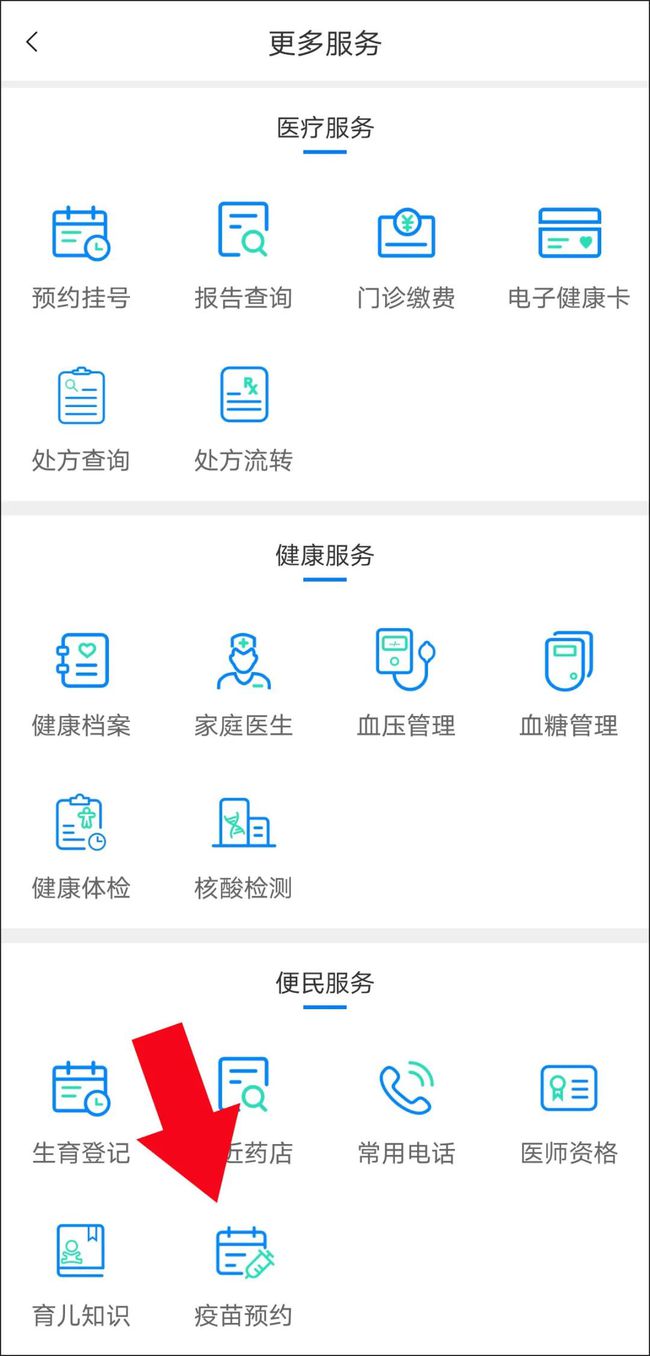Open 生育登记
The height and width of the screenshot is (1356, 650).
pos(81,1088)
